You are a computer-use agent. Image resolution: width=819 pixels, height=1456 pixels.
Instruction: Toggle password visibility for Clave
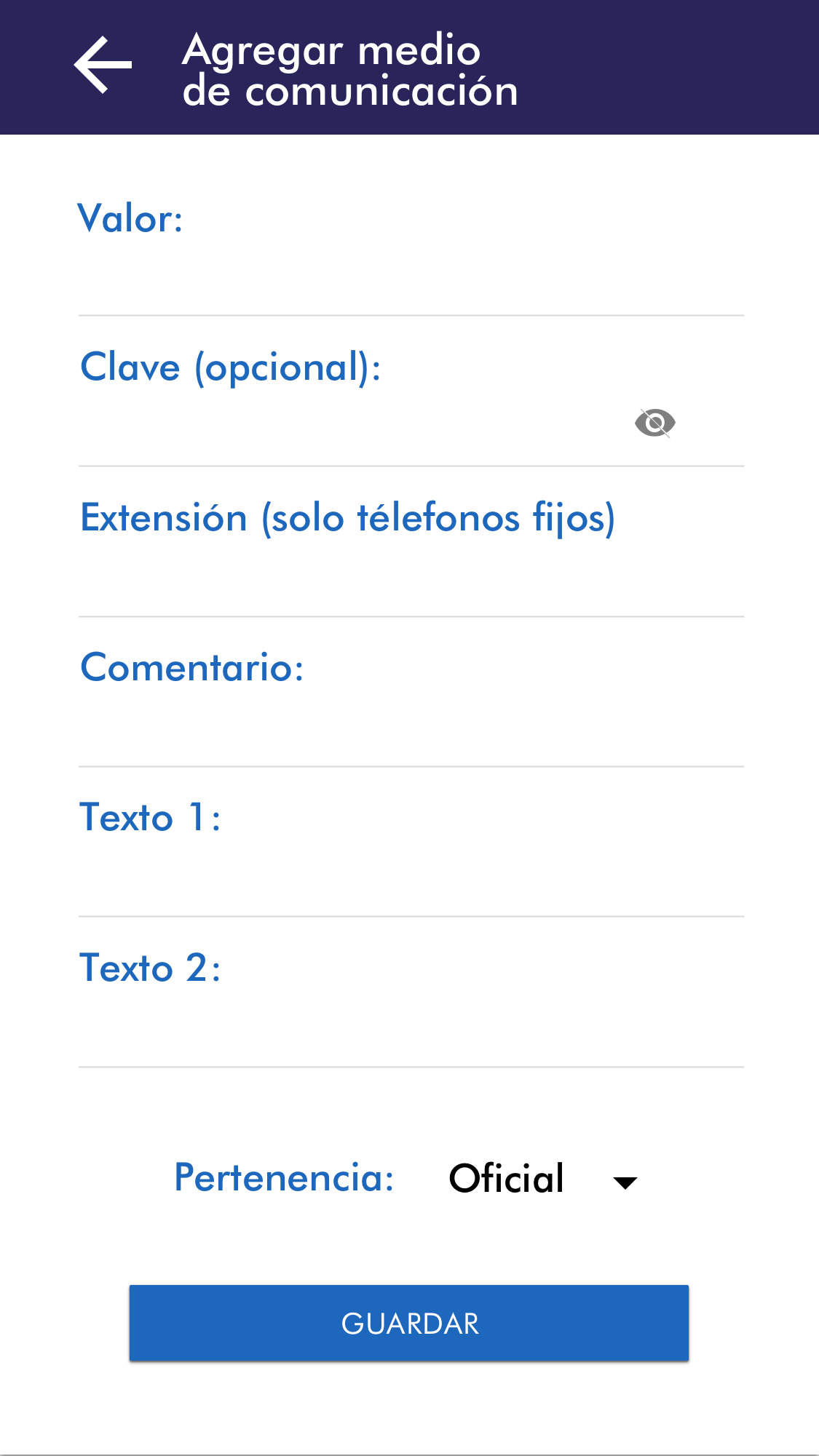pos(654,423)
